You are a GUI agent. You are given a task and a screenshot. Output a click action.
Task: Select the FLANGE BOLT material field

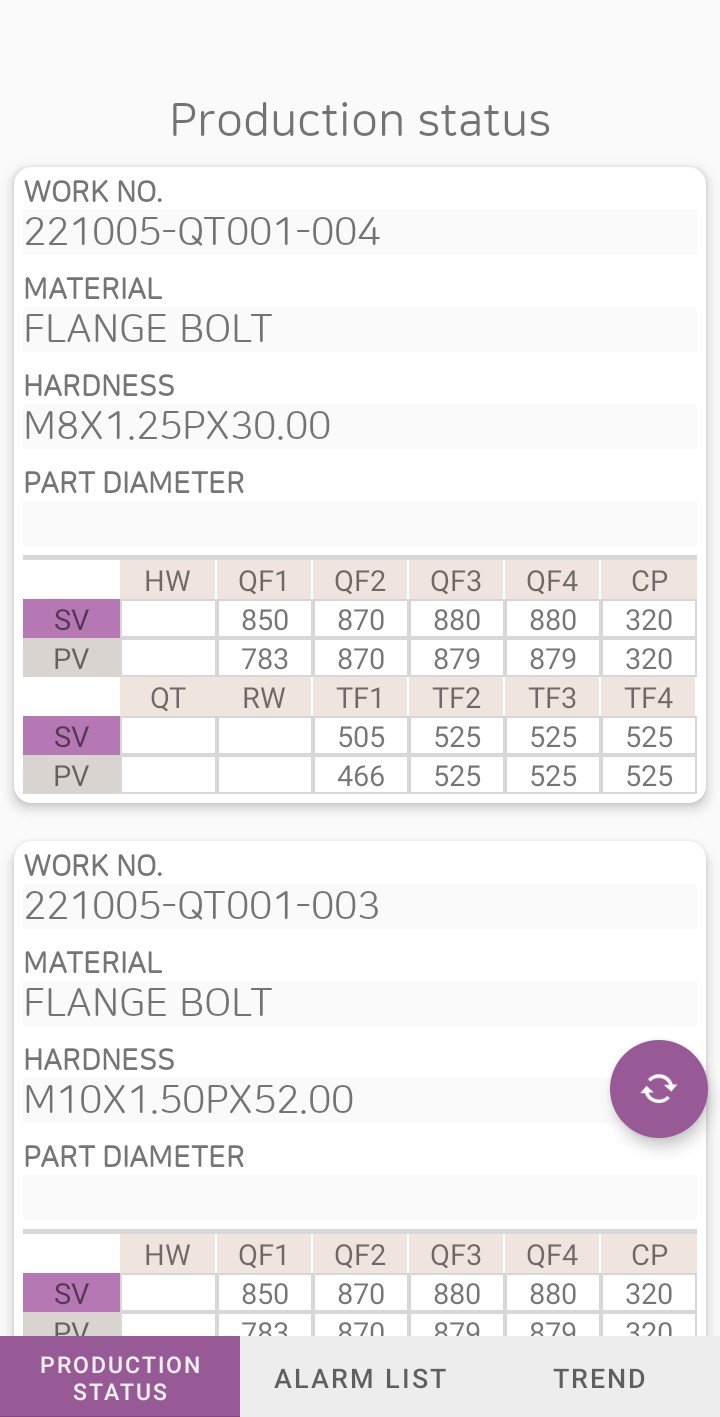147,328
